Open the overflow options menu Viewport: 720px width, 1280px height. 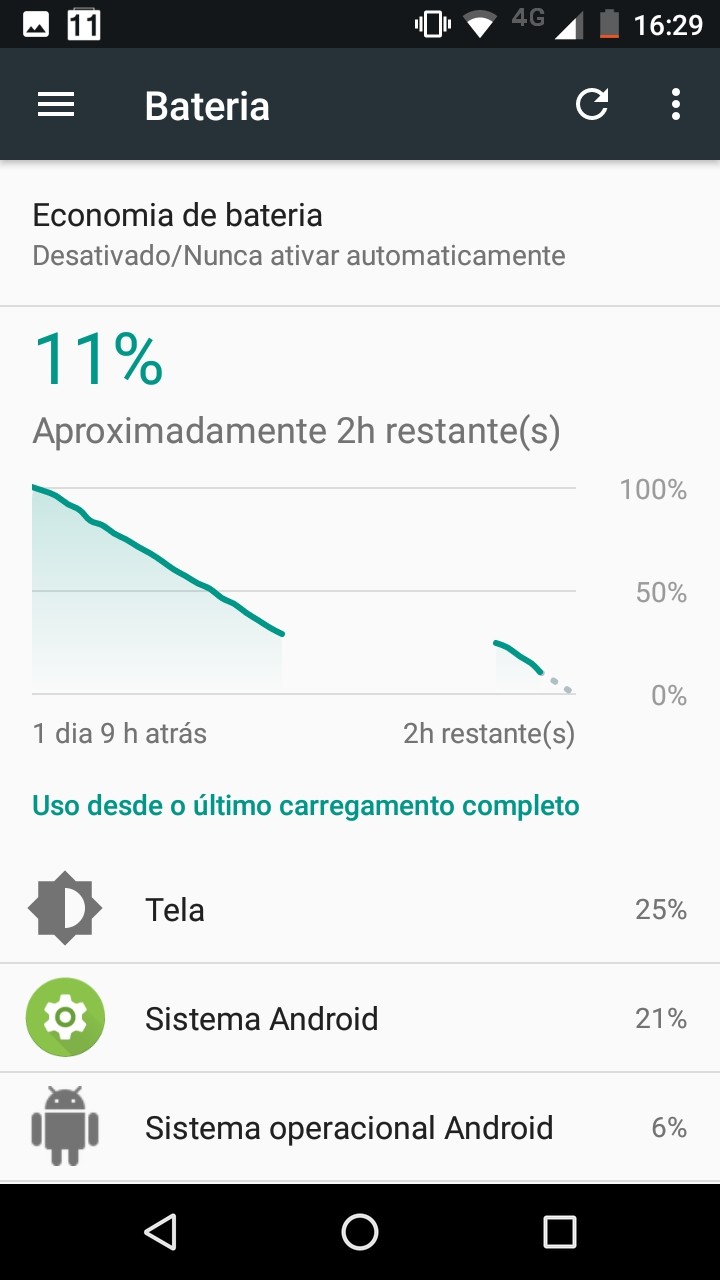[x=676, y=104]
